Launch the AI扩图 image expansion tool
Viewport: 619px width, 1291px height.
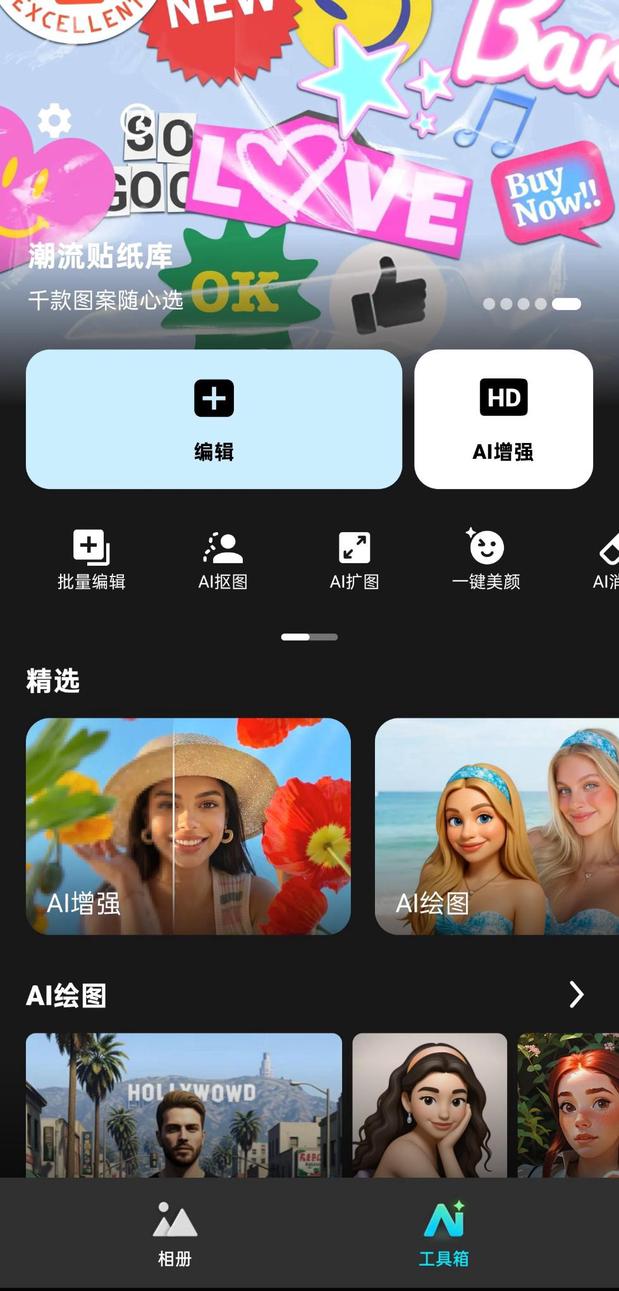(354, 560)
